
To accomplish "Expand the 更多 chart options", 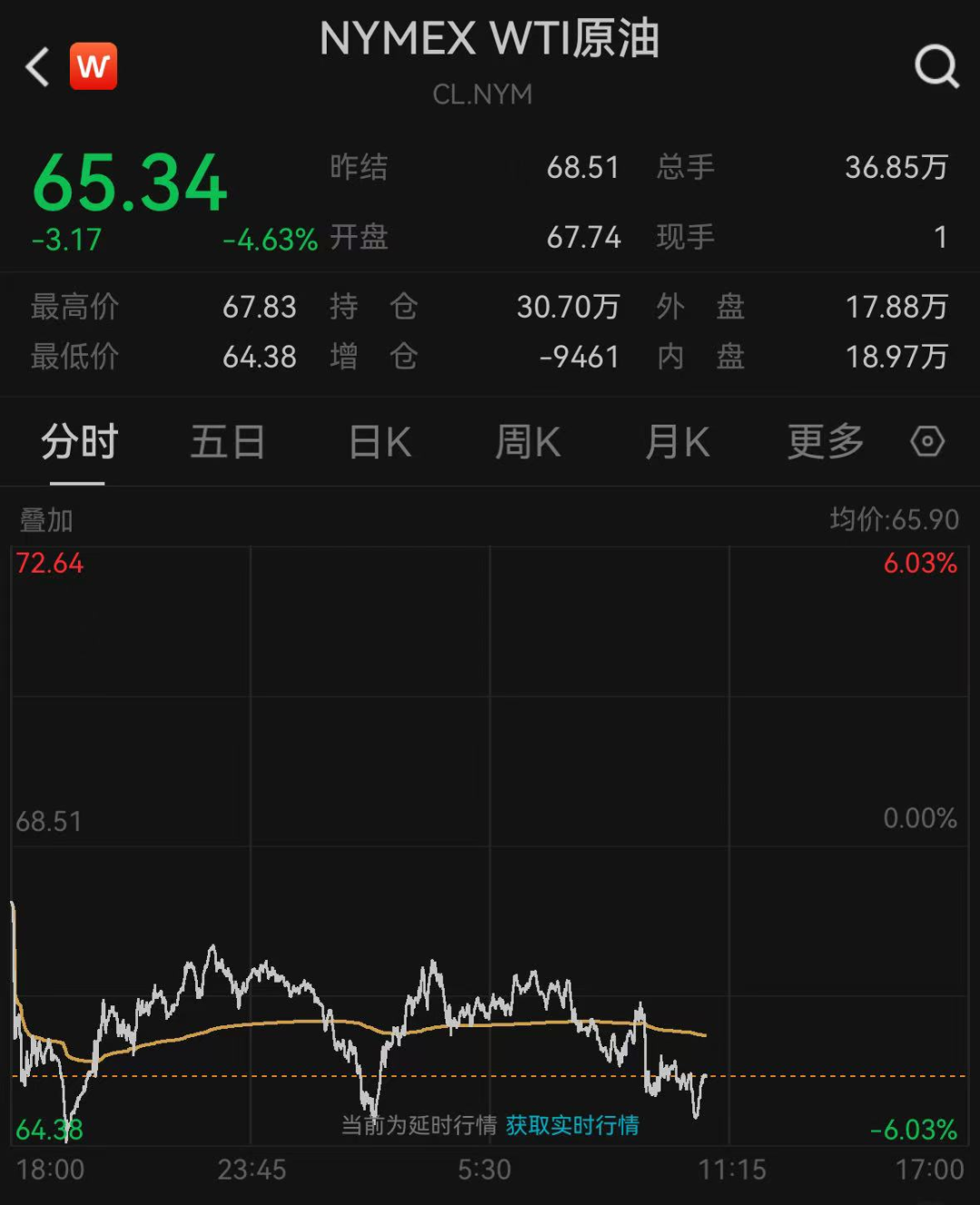I will (825, 443).
